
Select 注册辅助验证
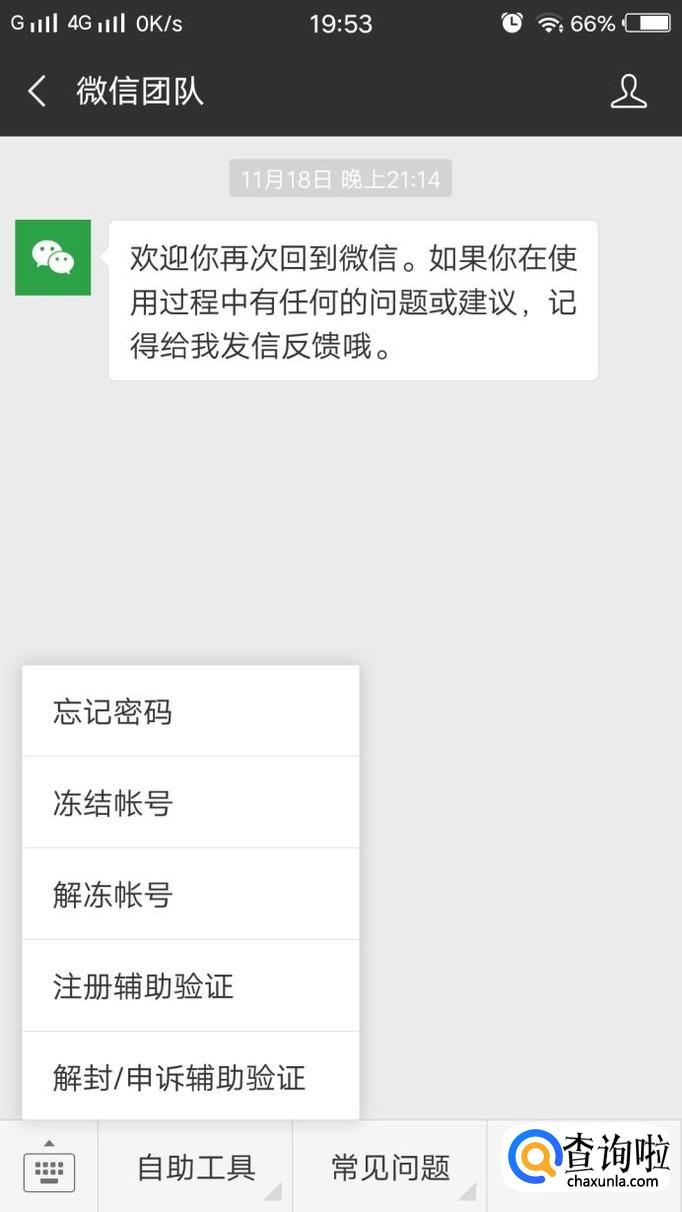190,986
